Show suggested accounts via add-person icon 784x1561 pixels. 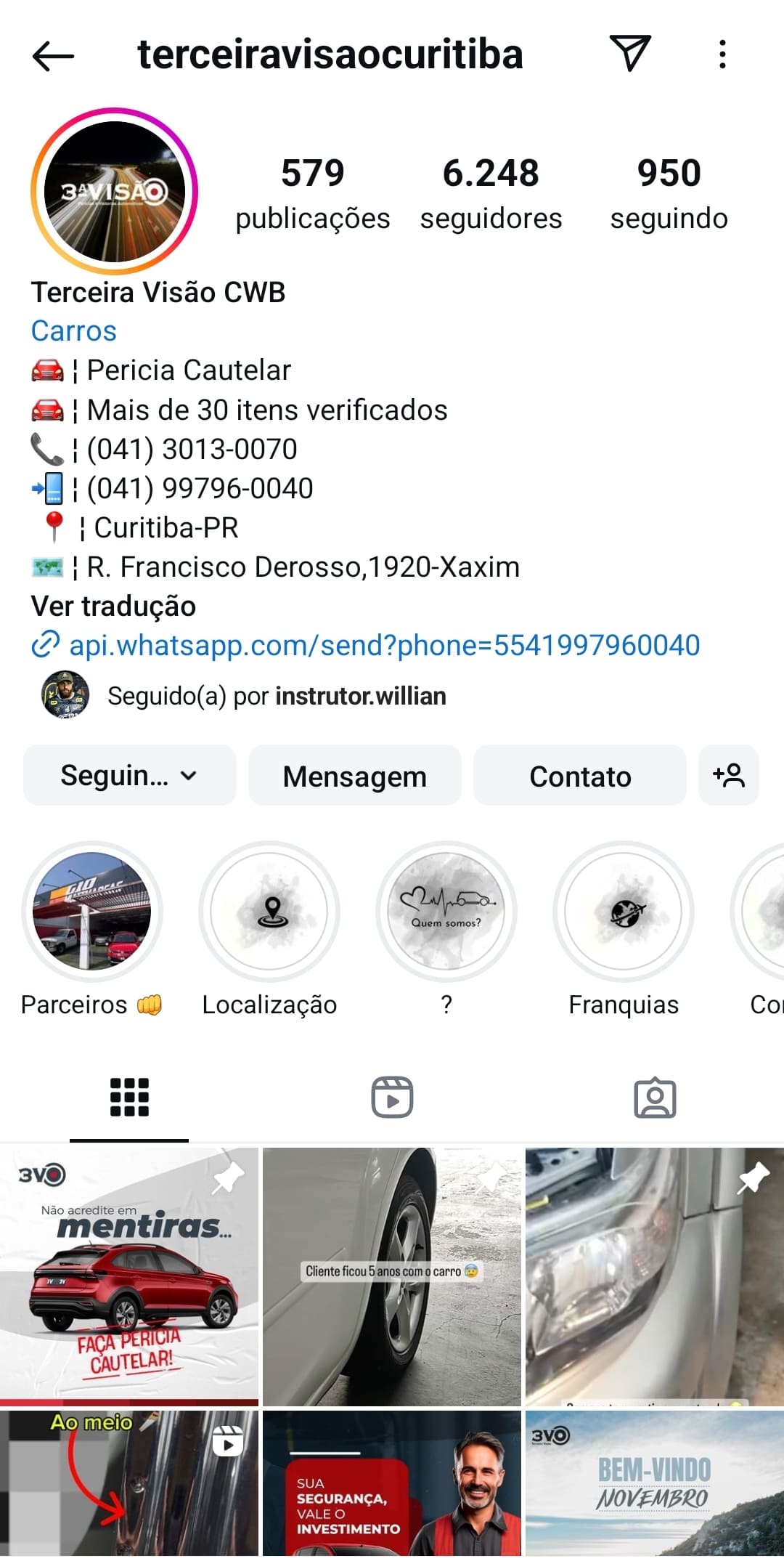729,776
